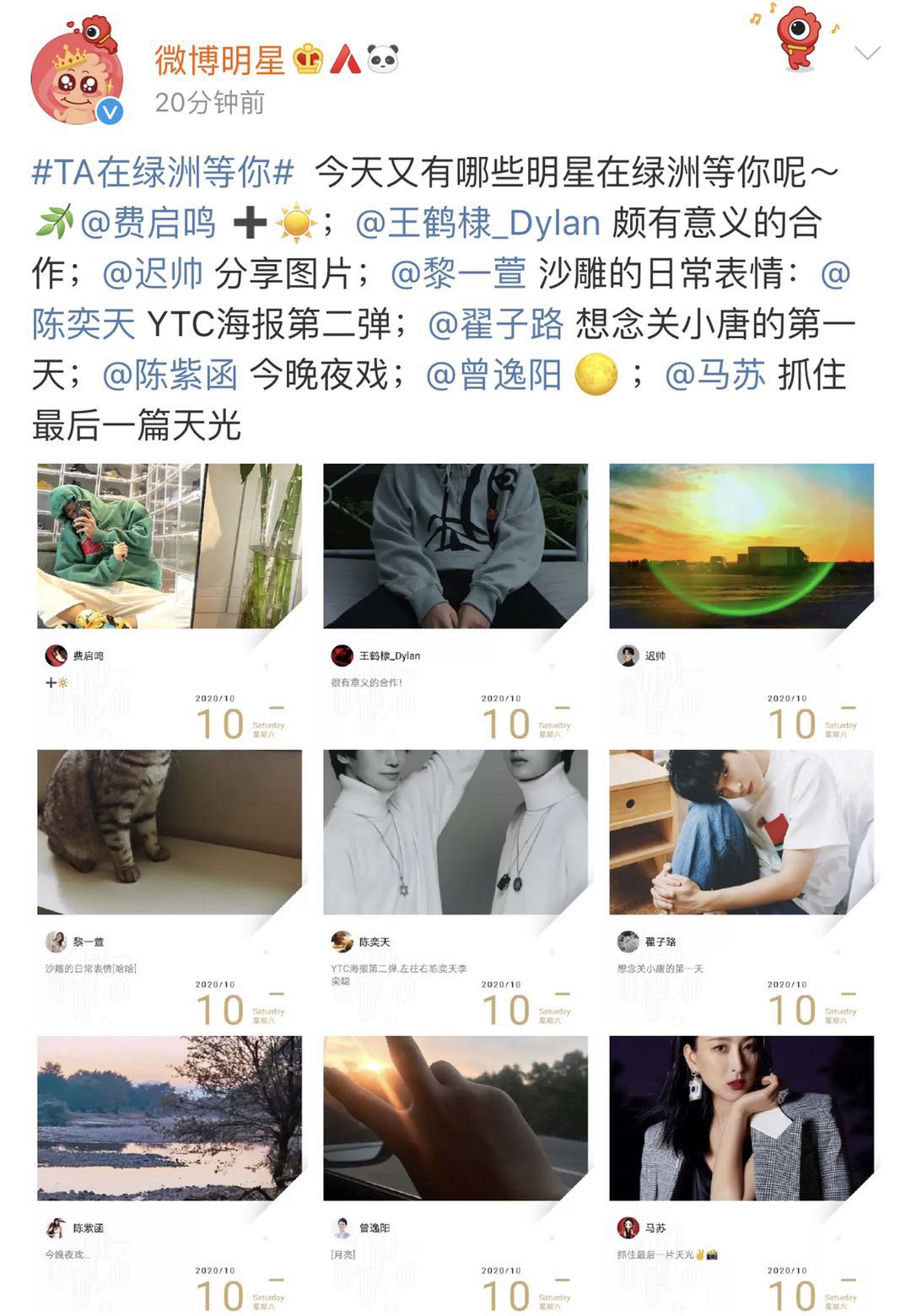View 费启鸣 green hoodie image
Image resolution: width=911 pixels, height=1316 pixels.
click(x=170, y=546)
